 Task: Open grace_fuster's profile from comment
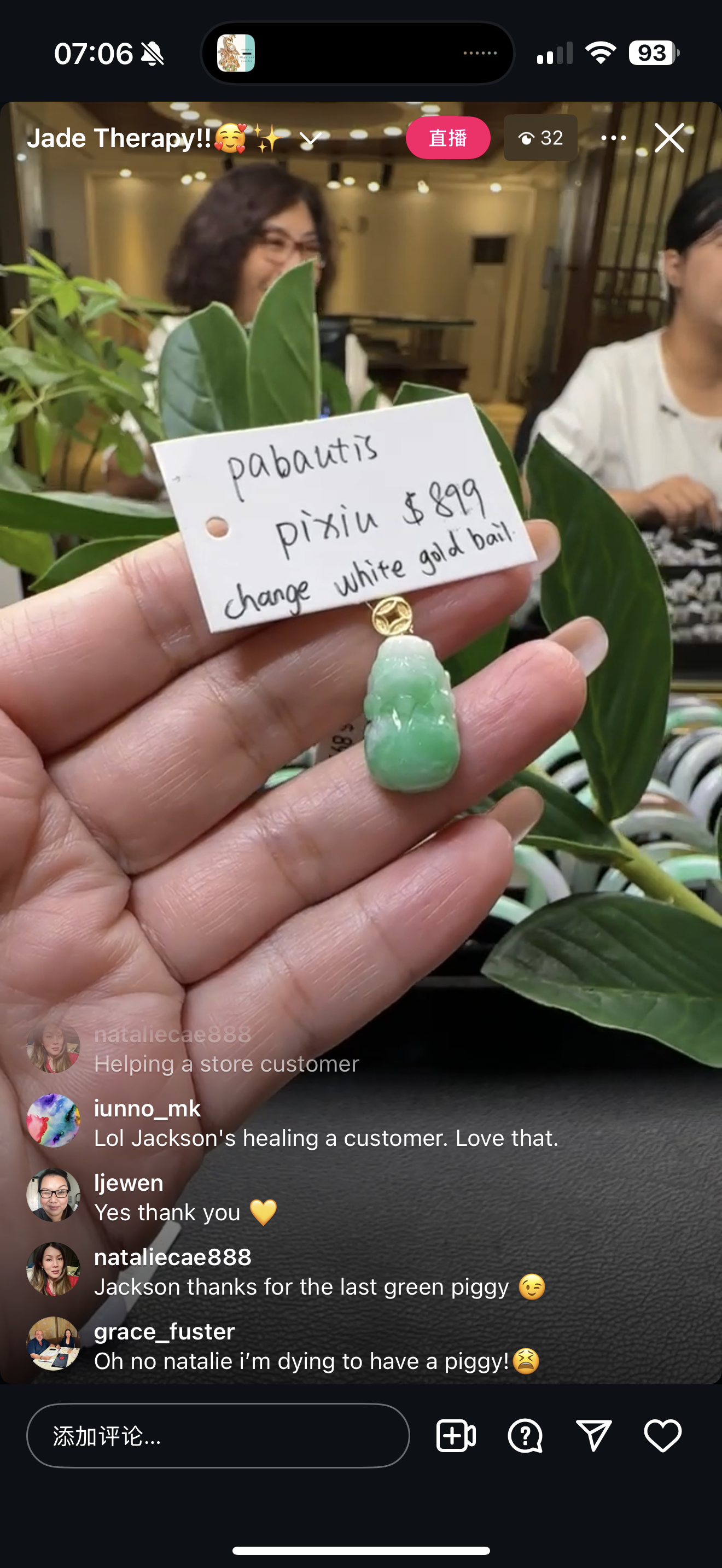(x=165, y=1331)
